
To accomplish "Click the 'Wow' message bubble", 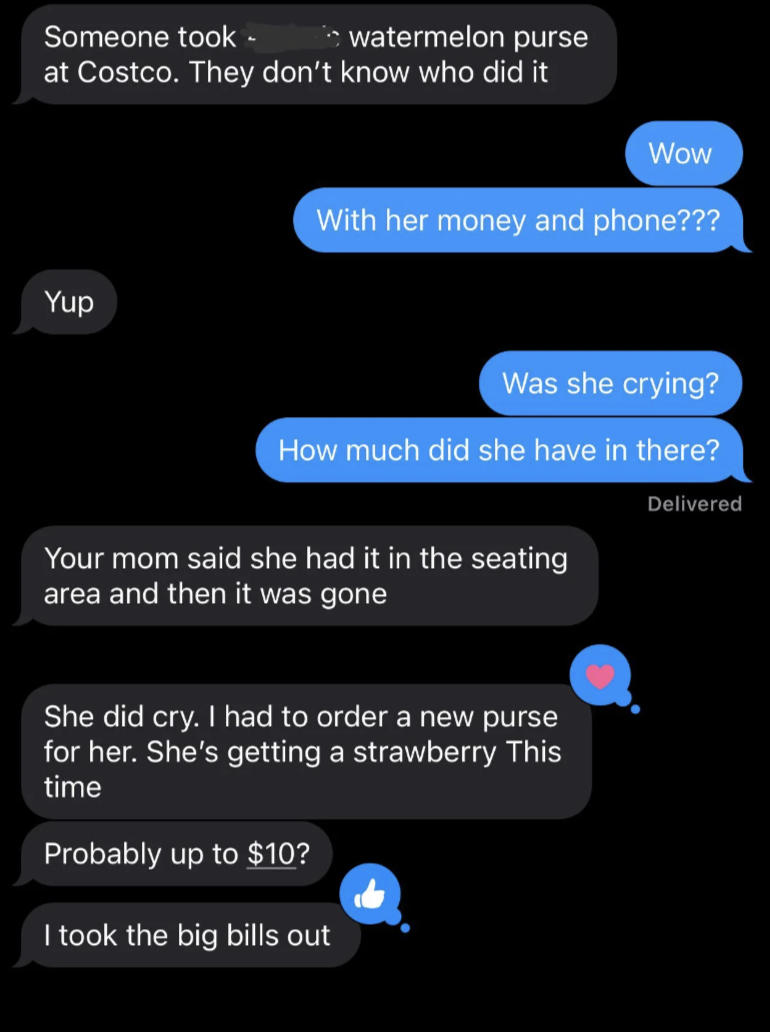I will pos(684,153).
